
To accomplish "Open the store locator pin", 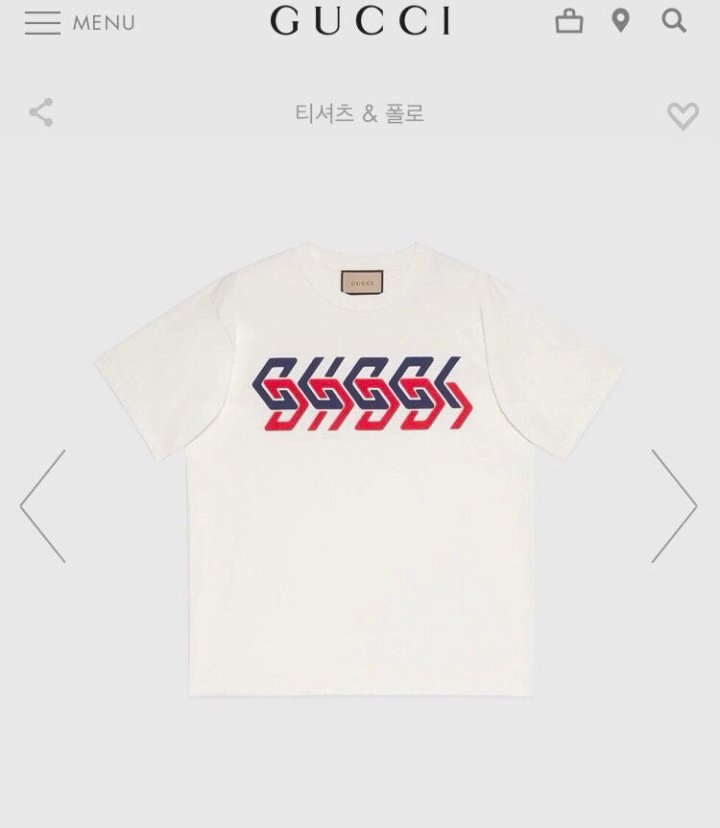I will click(621, 21).
